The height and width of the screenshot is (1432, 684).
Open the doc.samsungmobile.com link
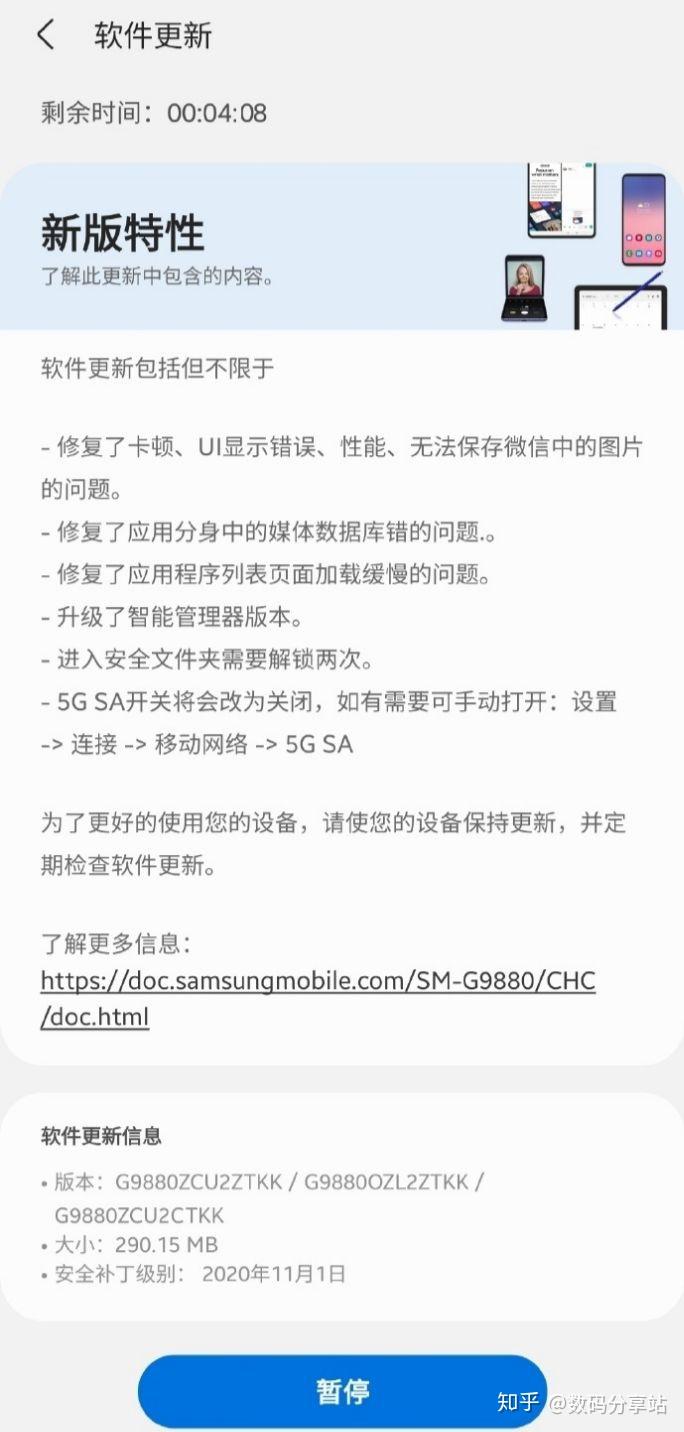click(x=318, y=998)
